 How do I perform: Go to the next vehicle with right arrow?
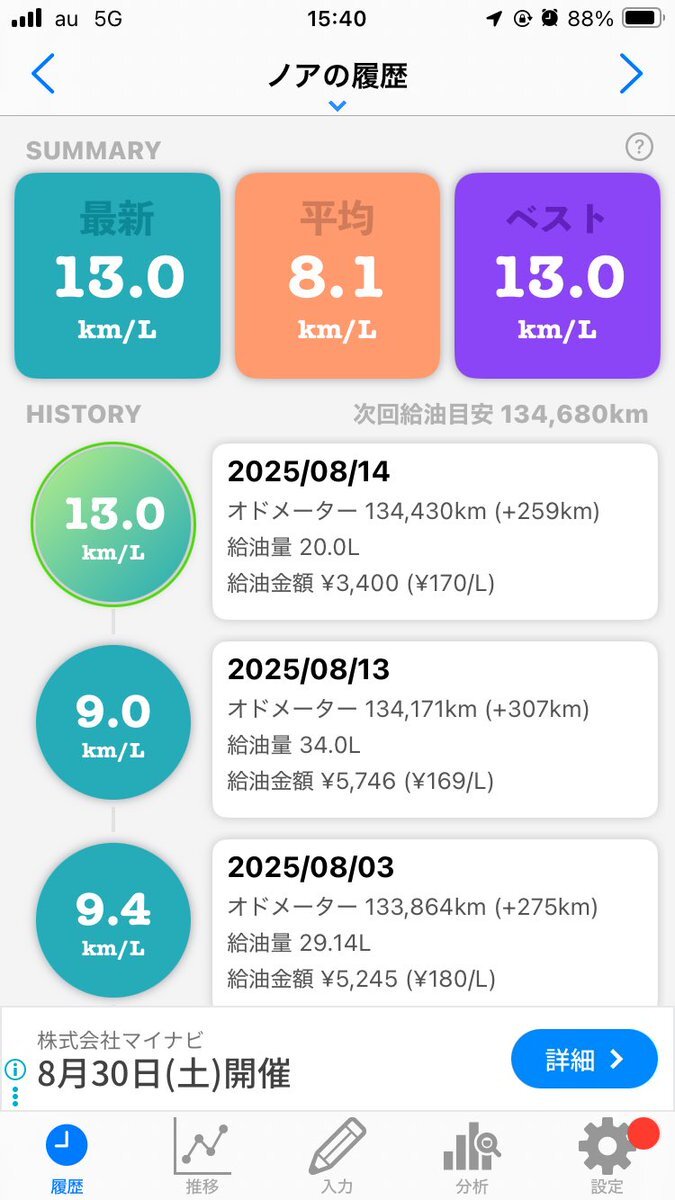pos(631,74)
